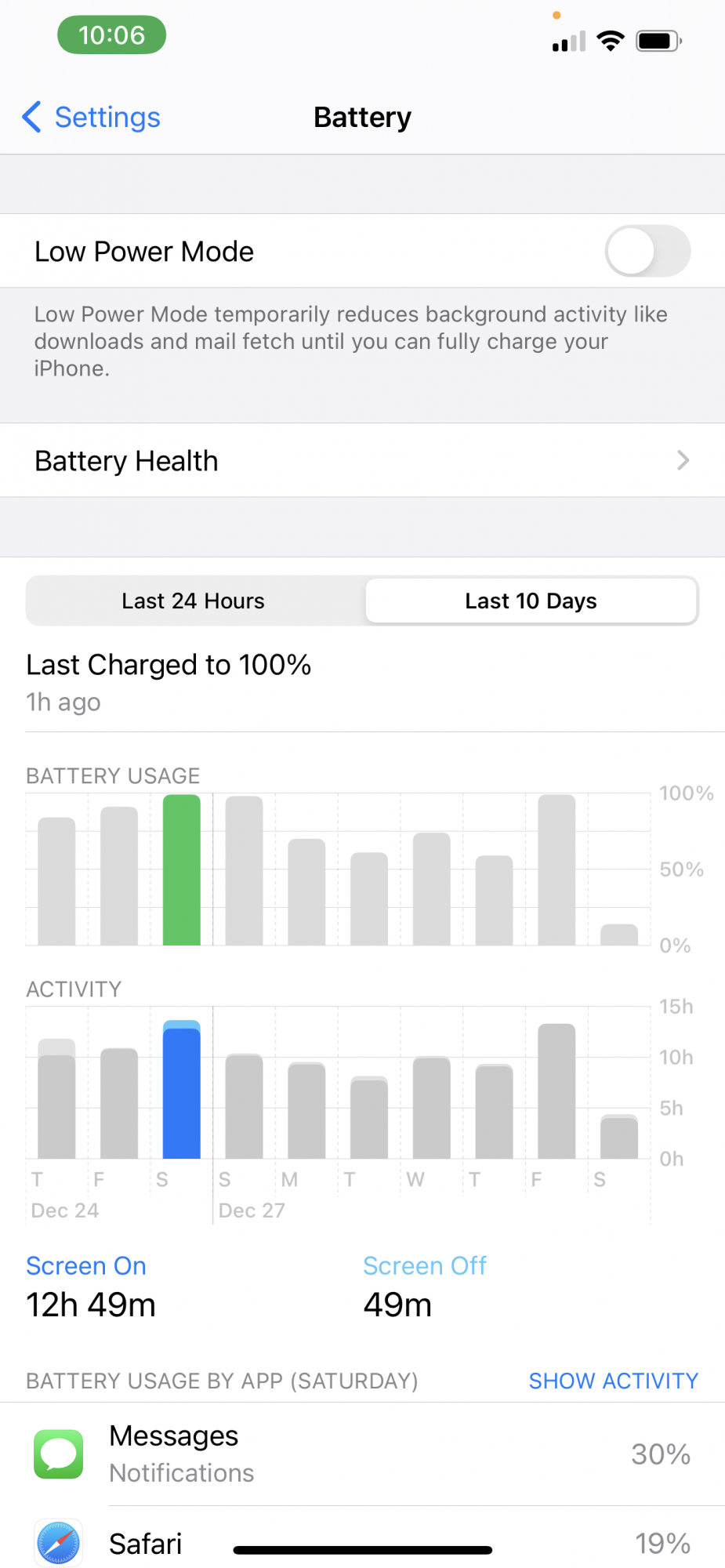Select the blue Saturday activity bar
Viewport: 725px width, 1568px height.
(x=182, y=1090)
